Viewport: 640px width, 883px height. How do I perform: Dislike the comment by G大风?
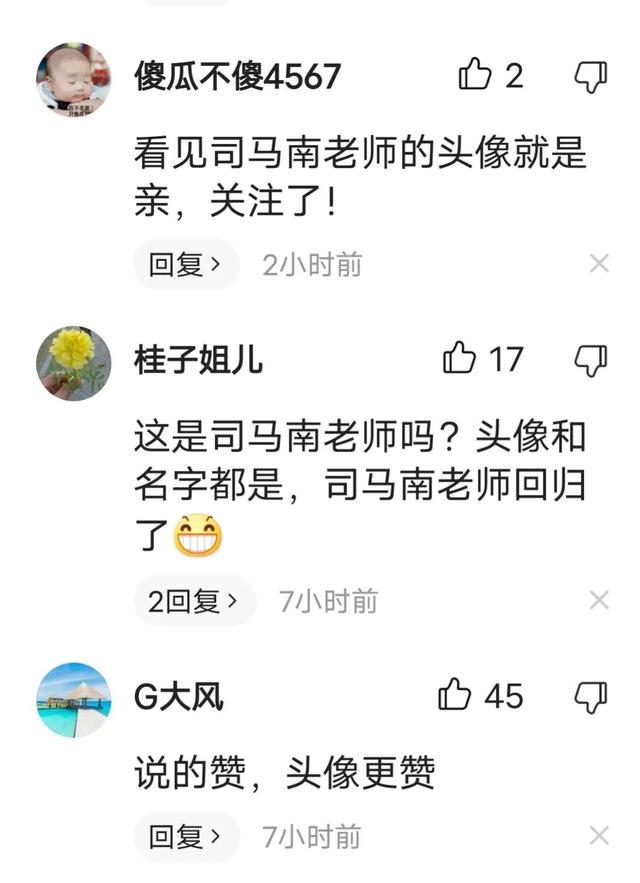click(x=591, y=696)
